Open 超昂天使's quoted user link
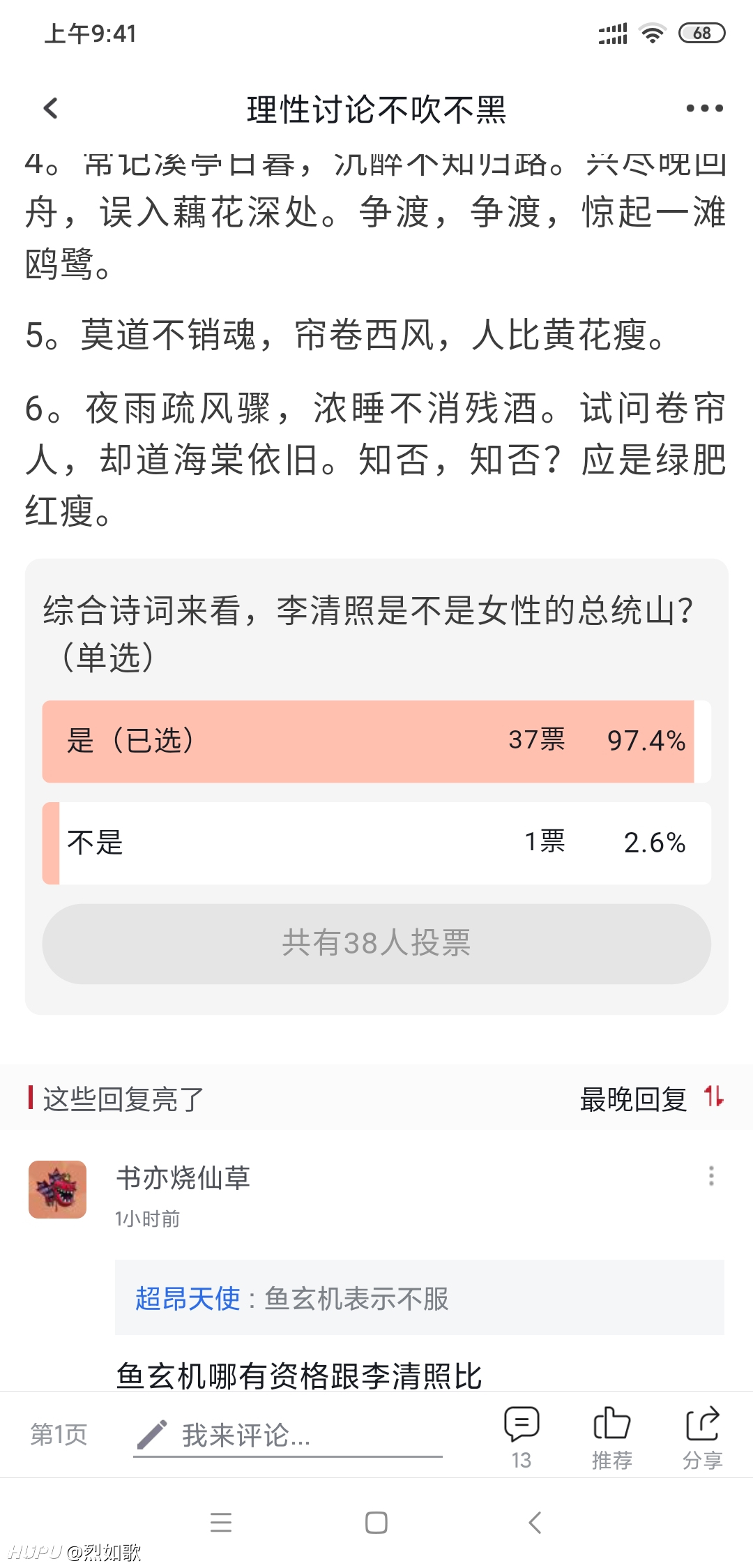Image resolution: width=753 pixels, height=1568 pixels. tap(187, 1299)
